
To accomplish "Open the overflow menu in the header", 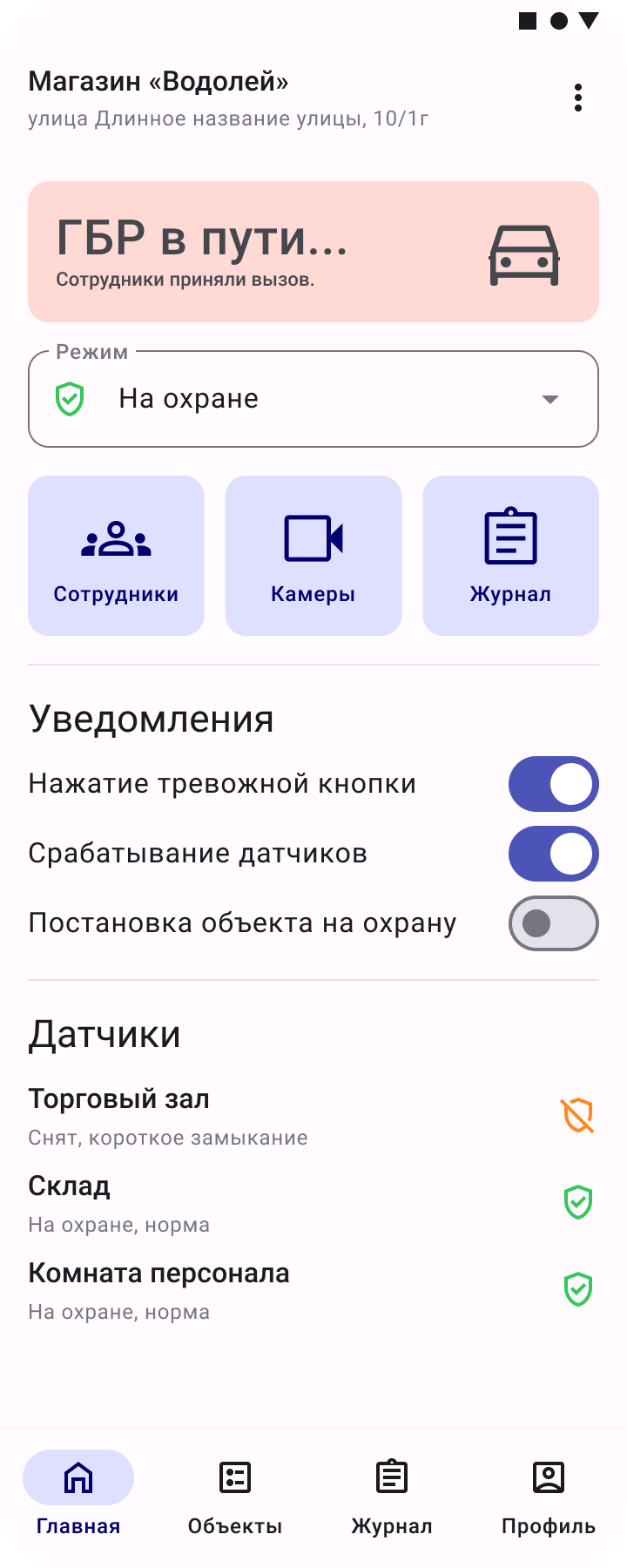I will [x=577, y=98].
